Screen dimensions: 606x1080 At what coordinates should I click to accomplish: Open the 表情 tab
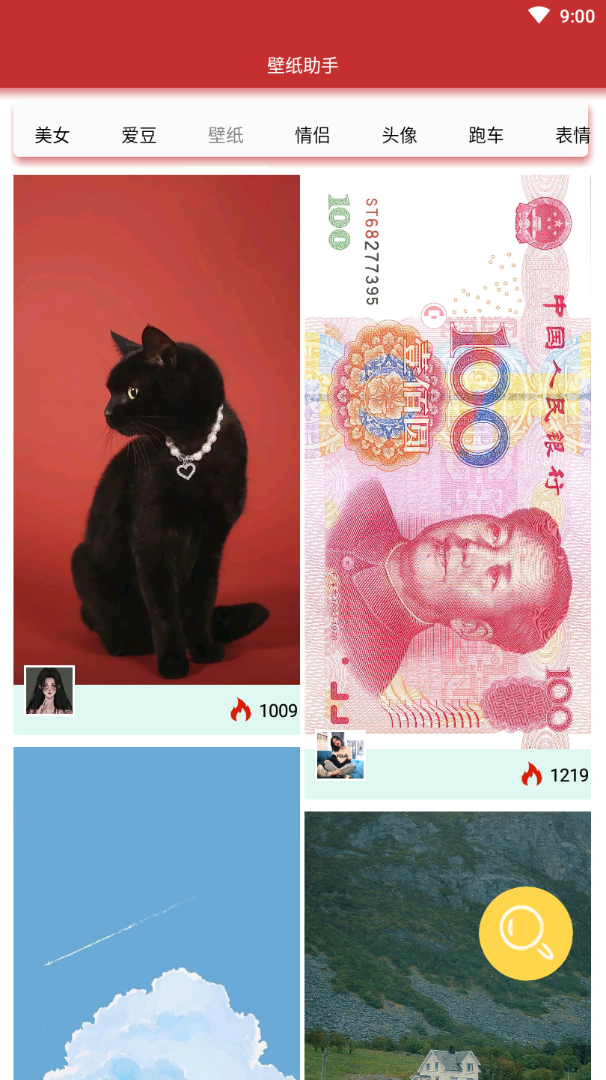pyautogui.click(x=572, y=135)
